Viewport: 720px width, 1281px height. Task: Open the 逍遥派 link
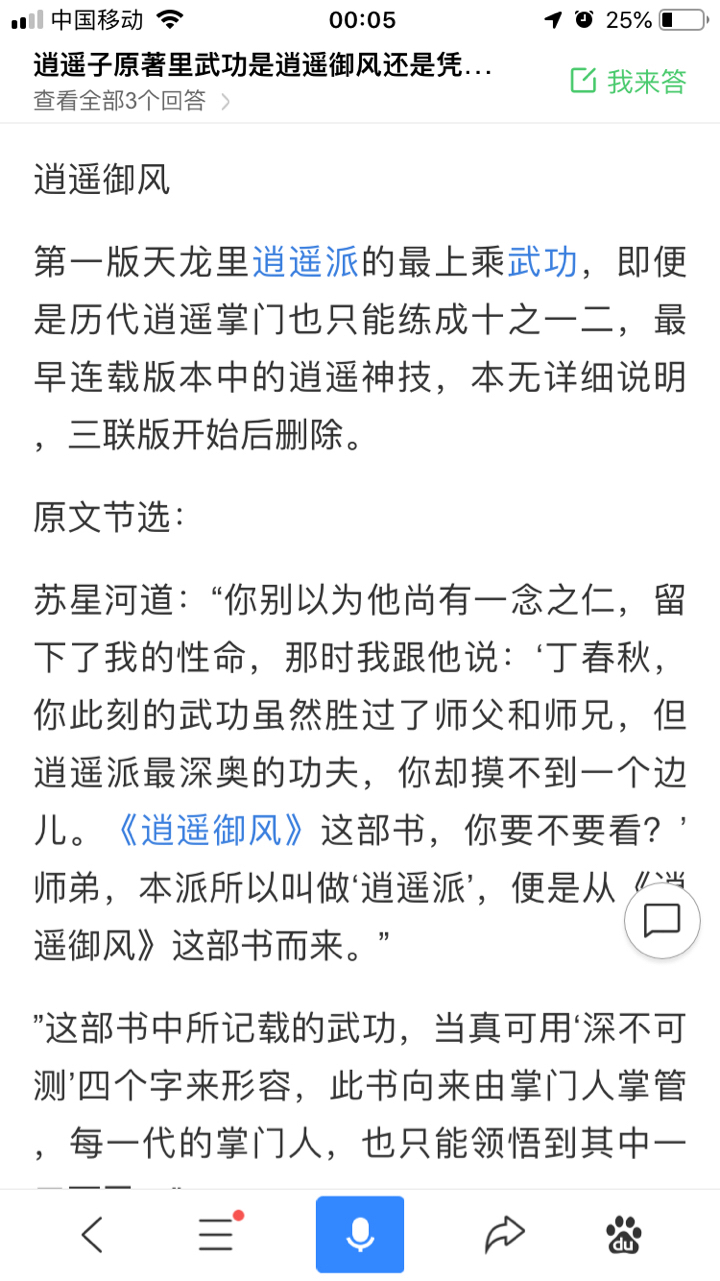(306, 263)
